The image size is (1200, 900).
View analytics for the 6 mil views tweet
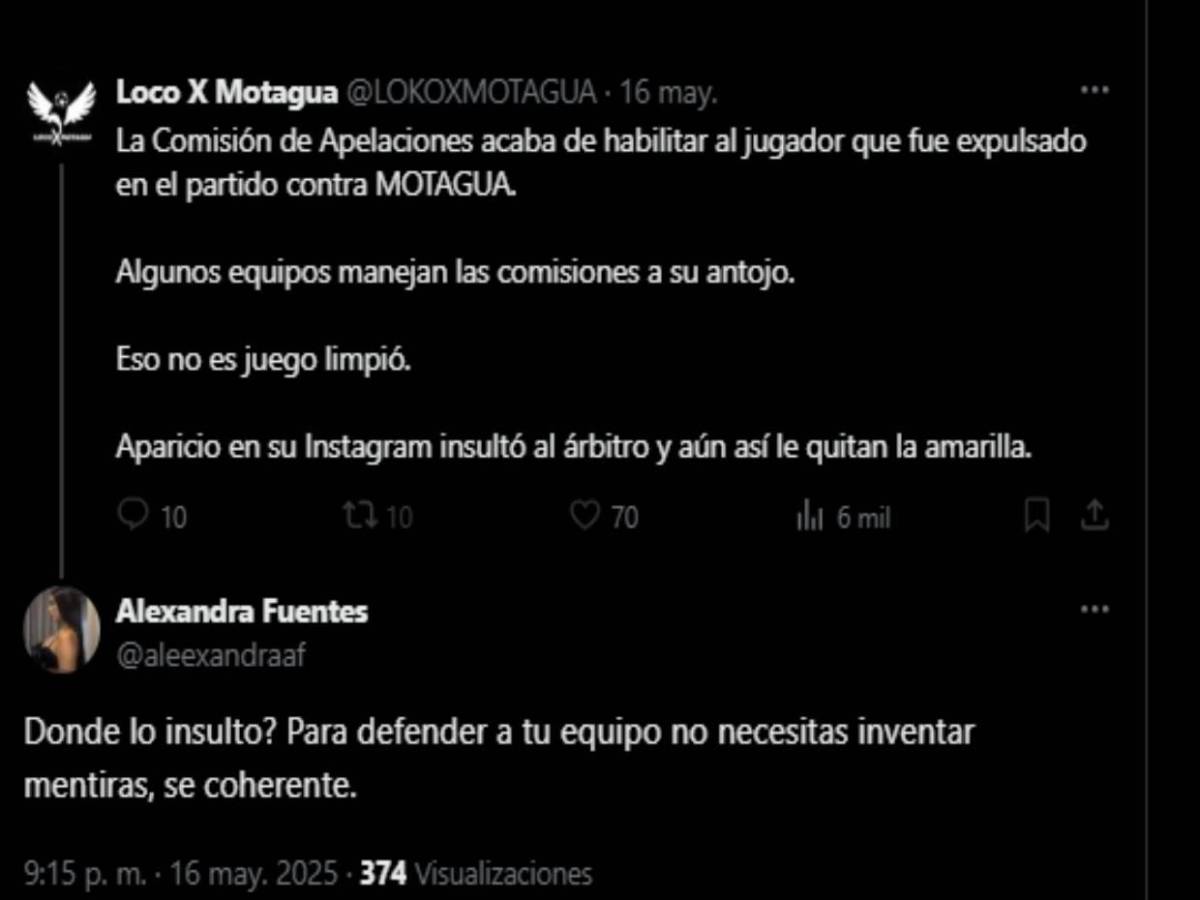coord(809,516)
